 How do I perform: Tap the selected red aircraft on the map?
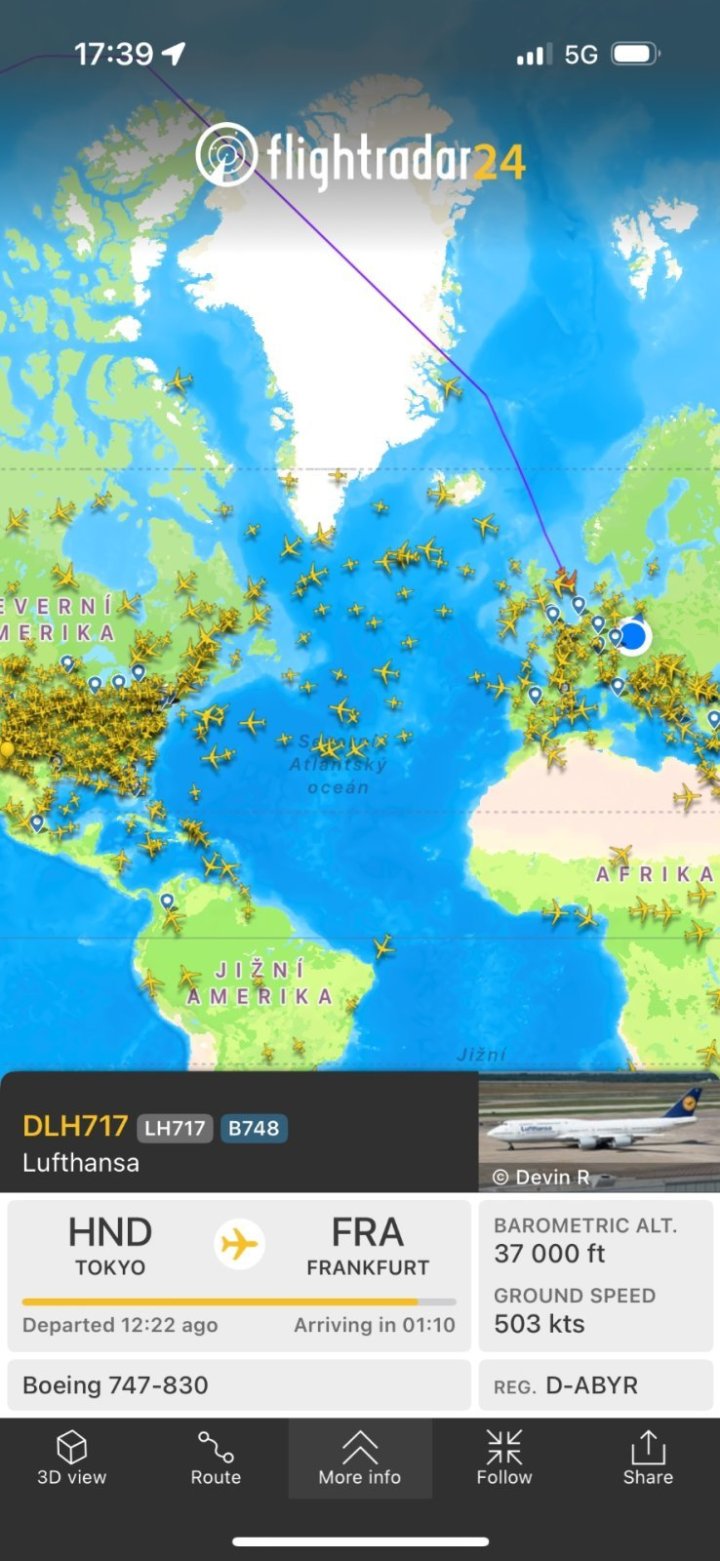(x=566, y=579)
